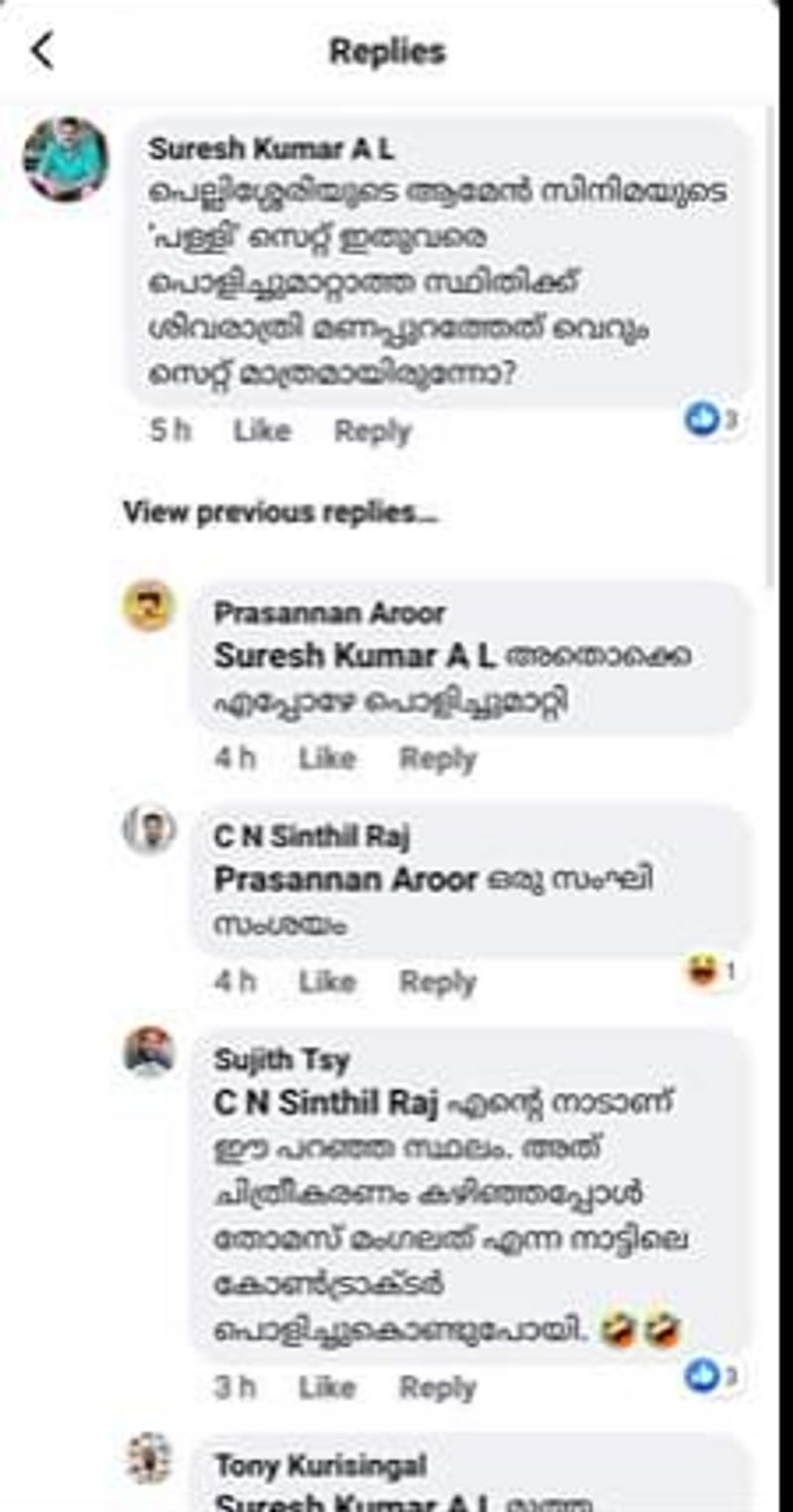The width and height of the screenshot is (793, 1512).
Task: Open Prasannan Aroor's profile by name
Action: (x=329, y=613)
